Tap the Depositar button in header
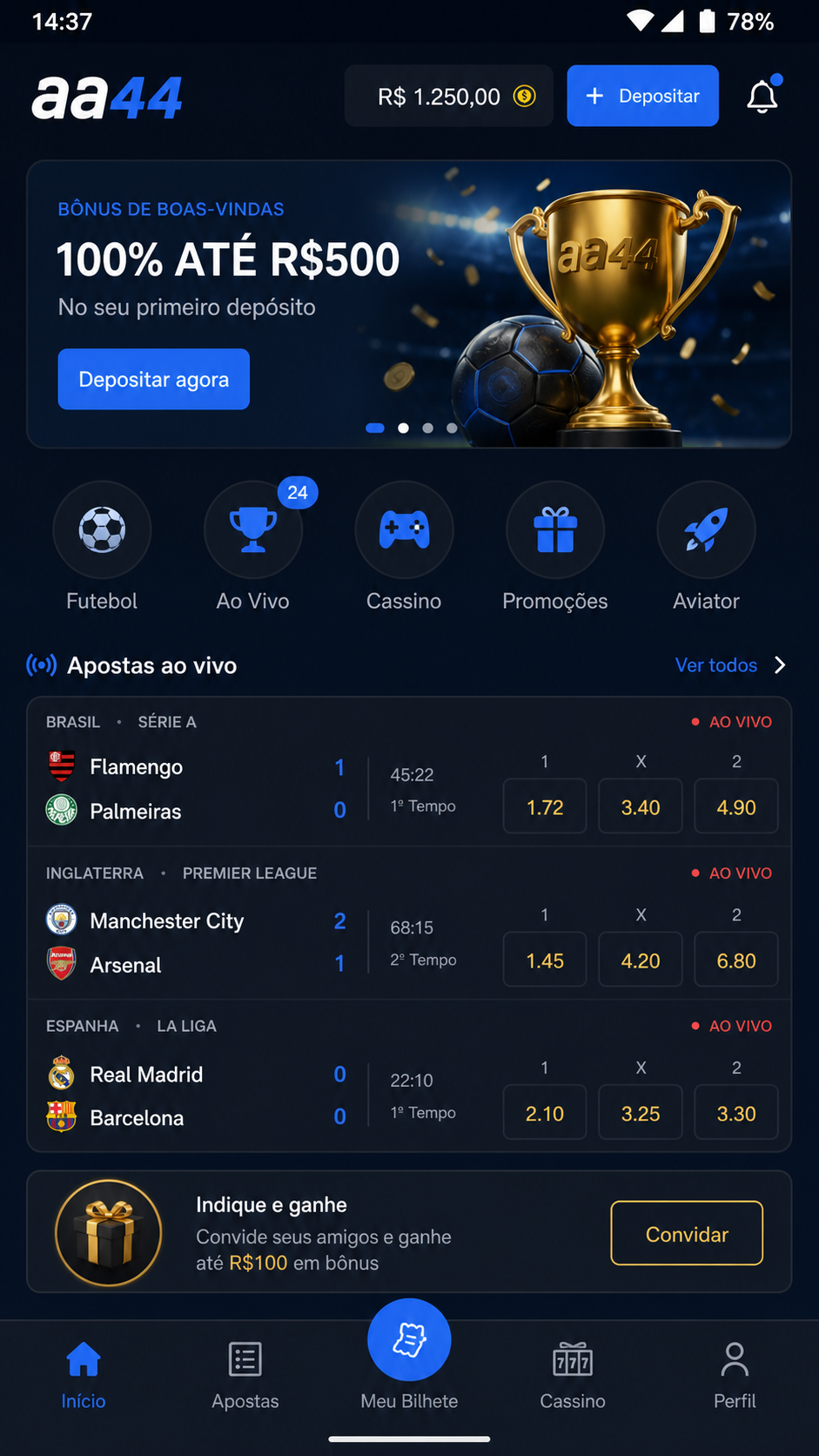Viewport: 819px width, 1456px height. point(642,96)
